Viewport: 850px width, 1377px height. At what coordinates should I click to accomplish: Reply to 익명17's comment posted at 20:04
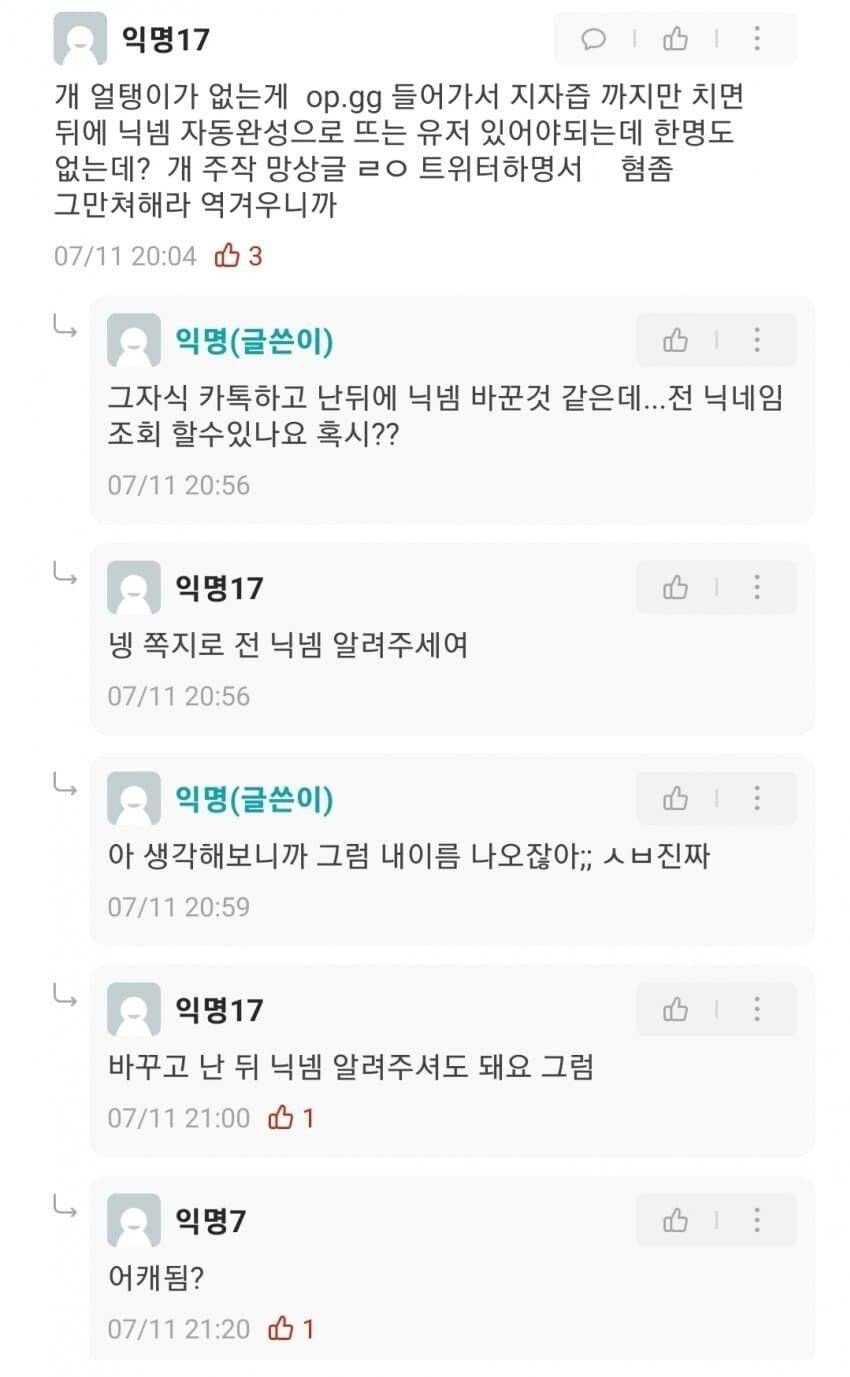[594, 39]
